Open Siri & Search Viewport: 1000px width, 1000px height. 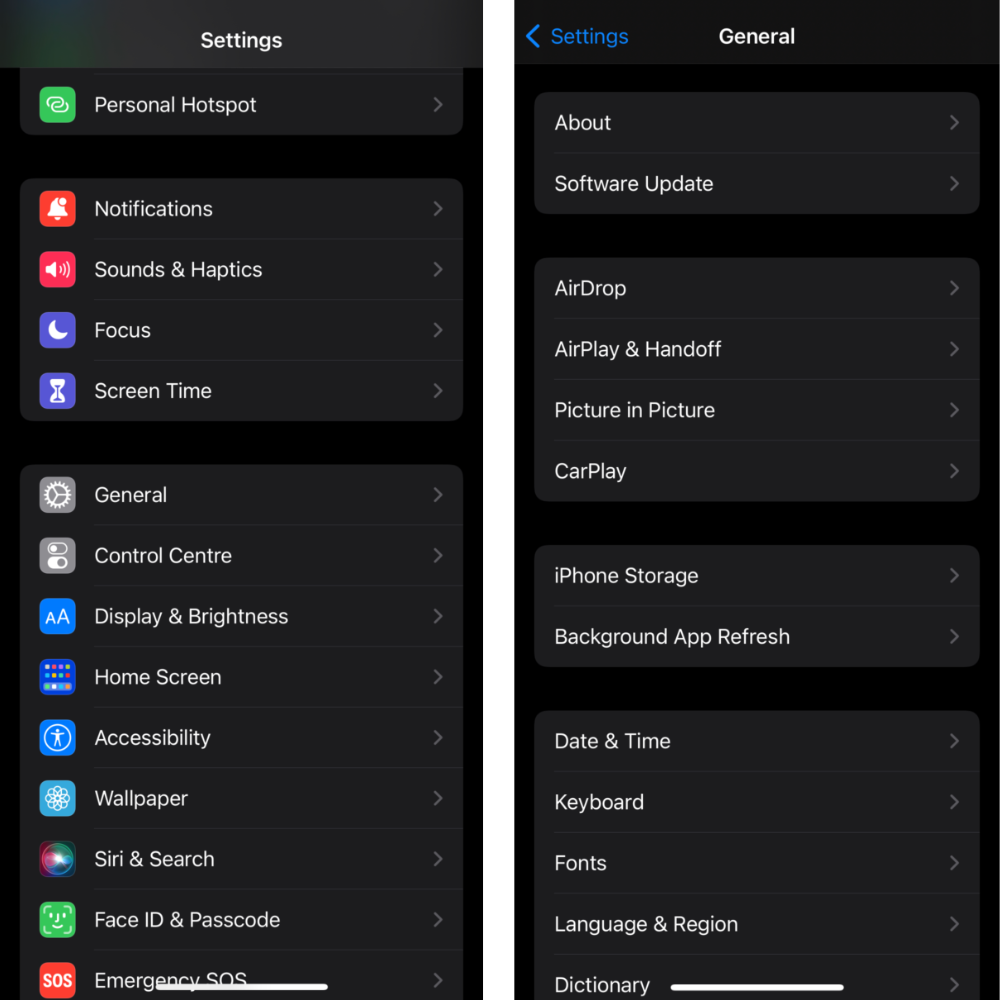click(x=241, y=858)
